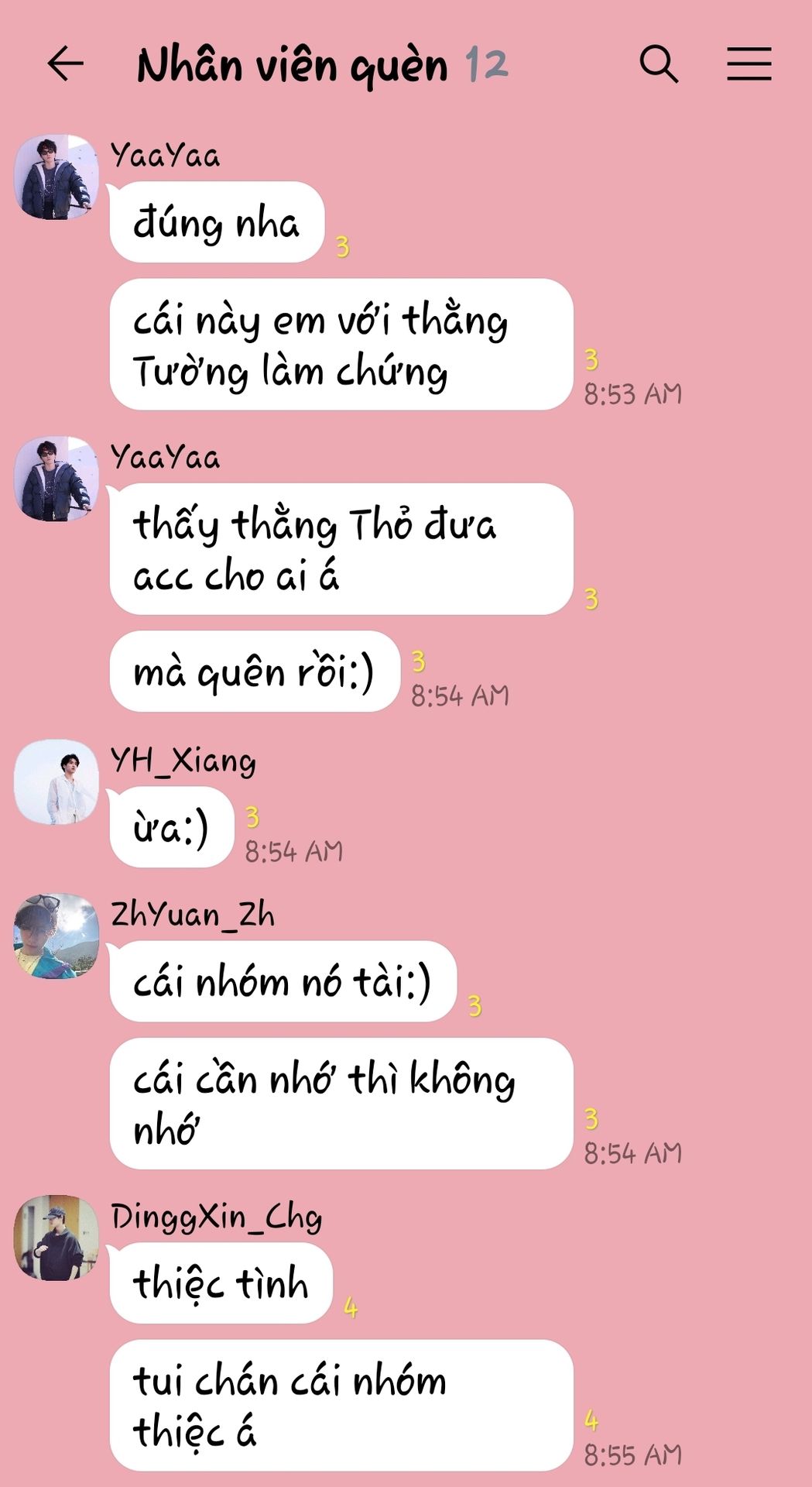View ZhYuan_Zh's profile picture
Screen dimensions: 812x1487
click(57, 936)
